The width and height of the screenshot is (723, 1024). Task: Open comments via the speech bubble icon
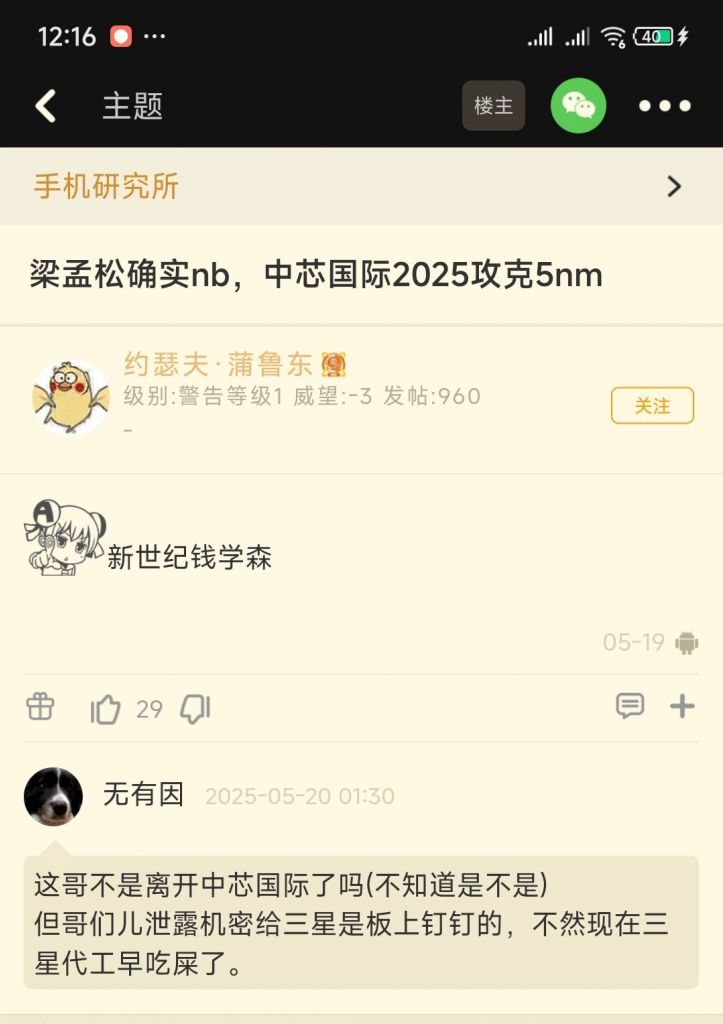[630, 707]
